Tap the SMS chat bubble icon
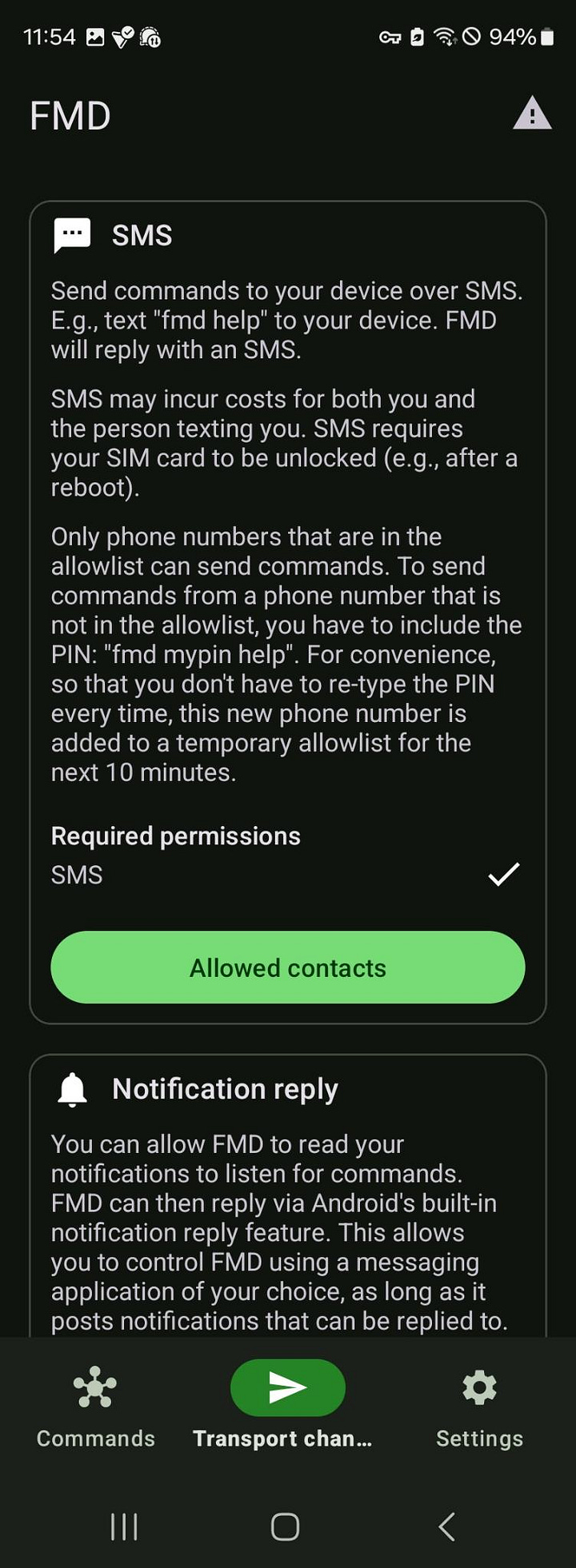Screen dimensions: 576x1568 click(71, 234)
